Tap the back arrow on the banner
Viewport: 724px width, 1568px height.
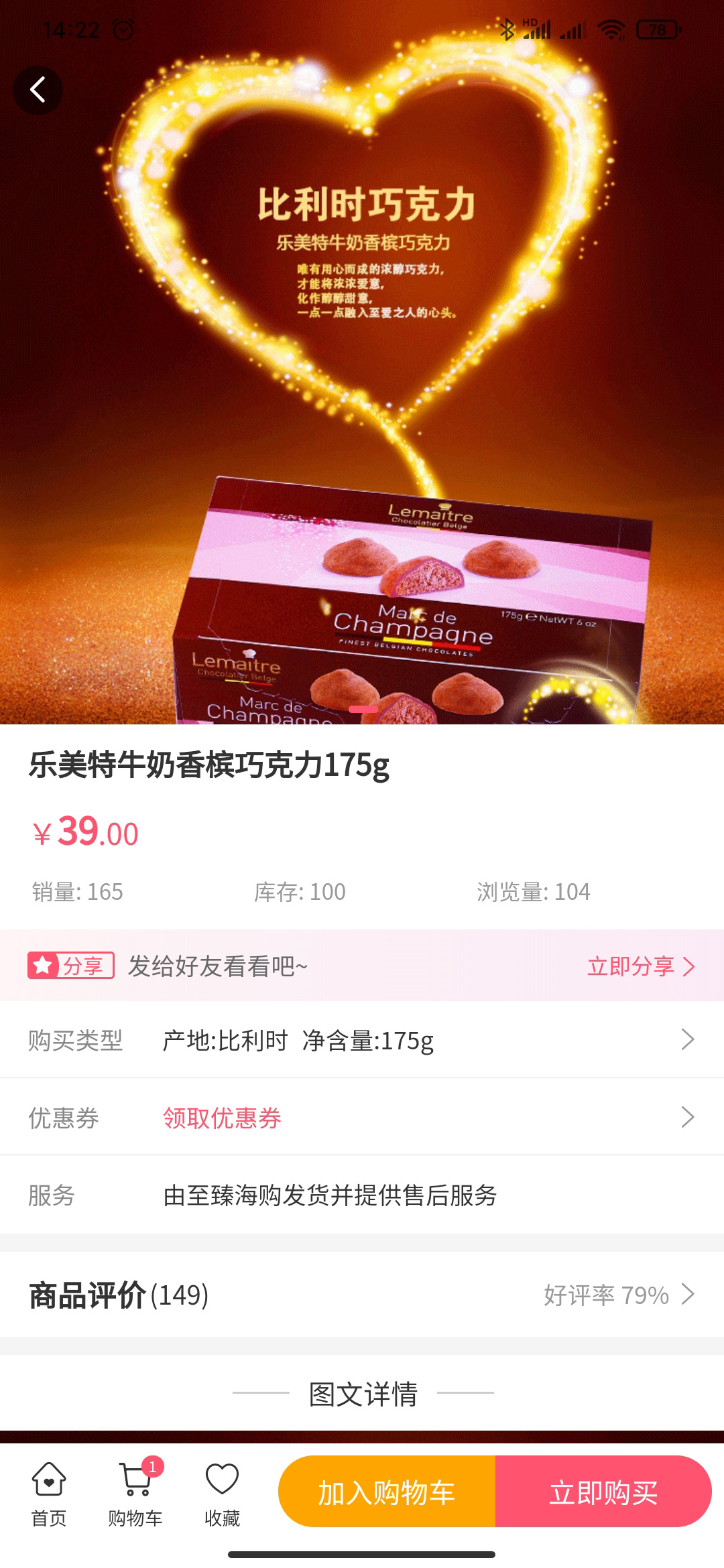tap(38, 89)
